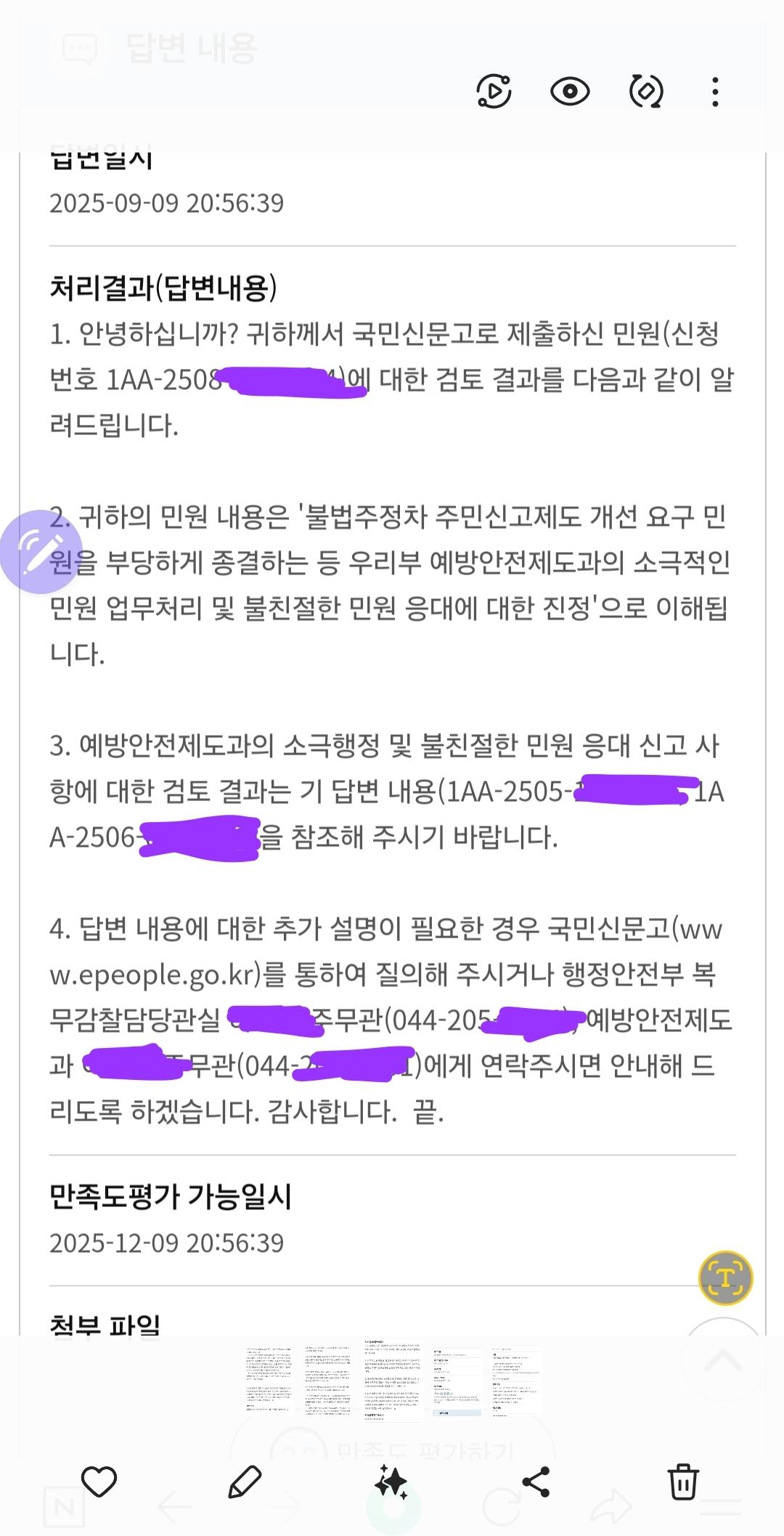Tap the rotate image icon
Viewport: 784px width, 1536px height.
click(x=645, y=92)
